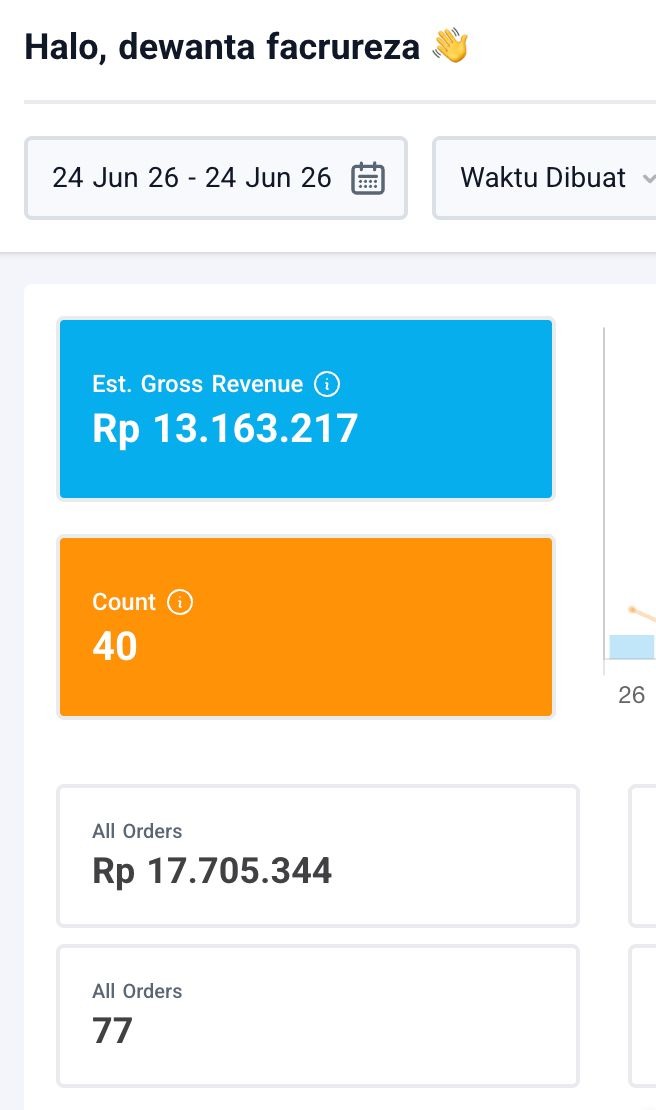Tap the Count info icon
The height and width of the screenshot is (1110, 656).
coord(180,602)
